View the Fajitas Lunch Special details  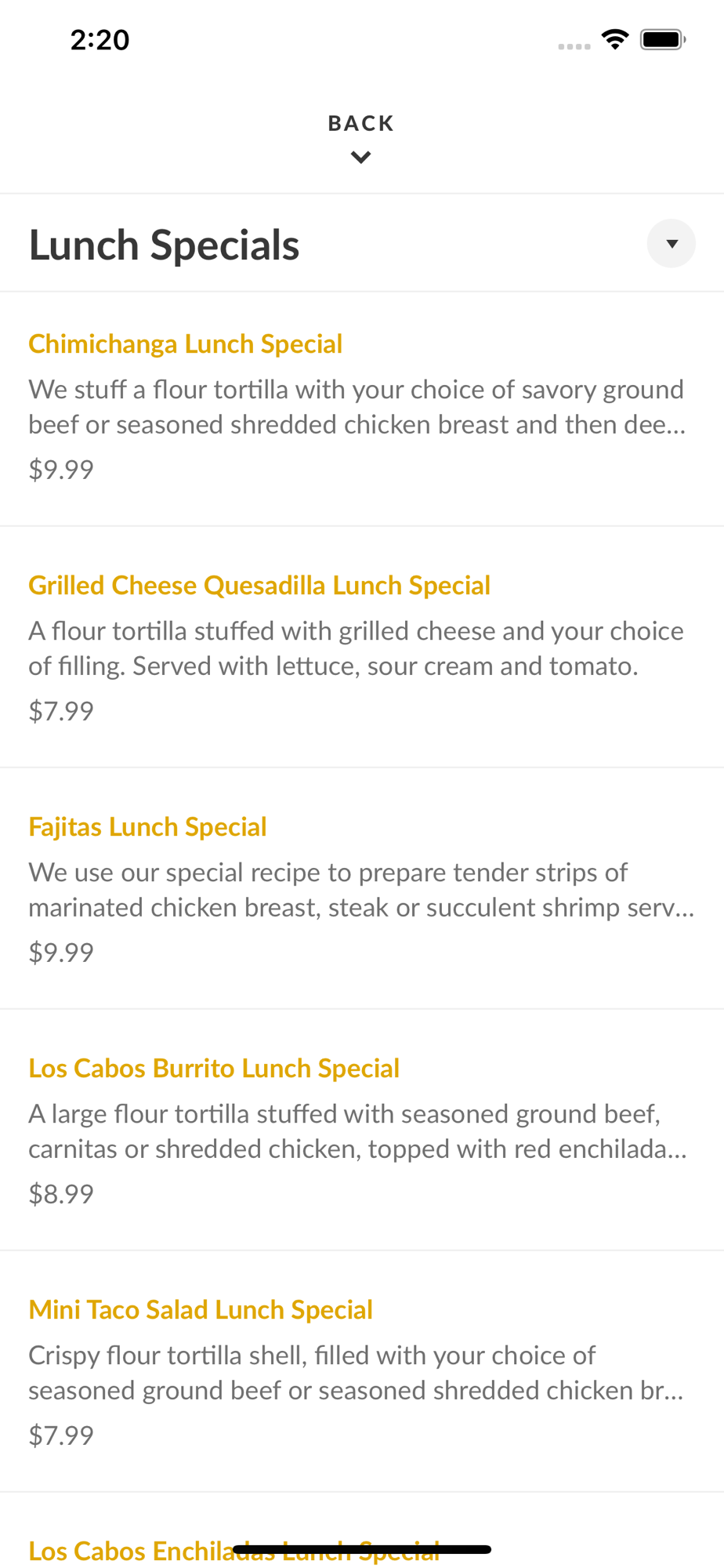pos(148,827)
